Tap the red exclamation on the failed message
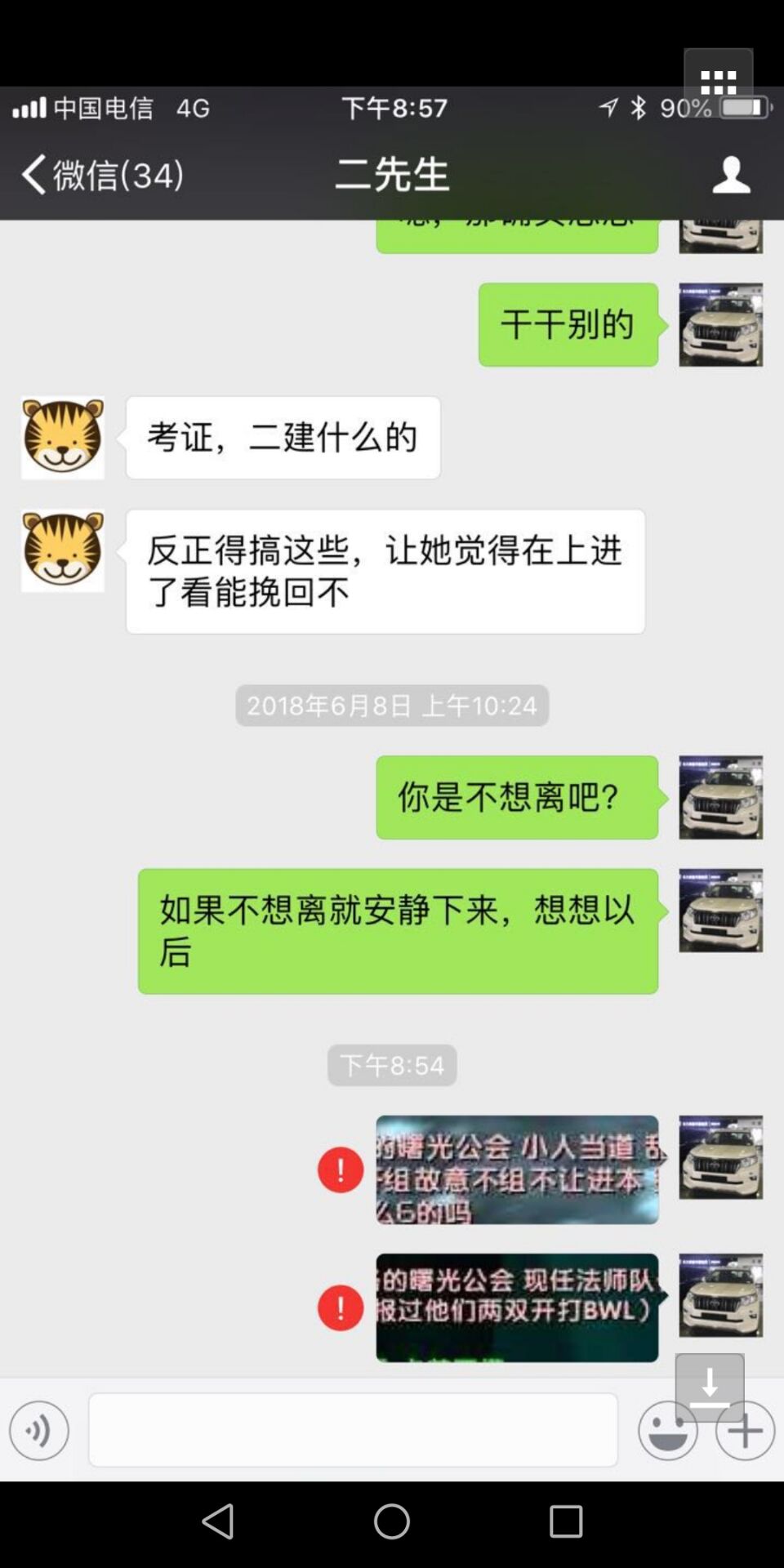This screenshot has width=784, height=1568. (x=340, y=1169)
